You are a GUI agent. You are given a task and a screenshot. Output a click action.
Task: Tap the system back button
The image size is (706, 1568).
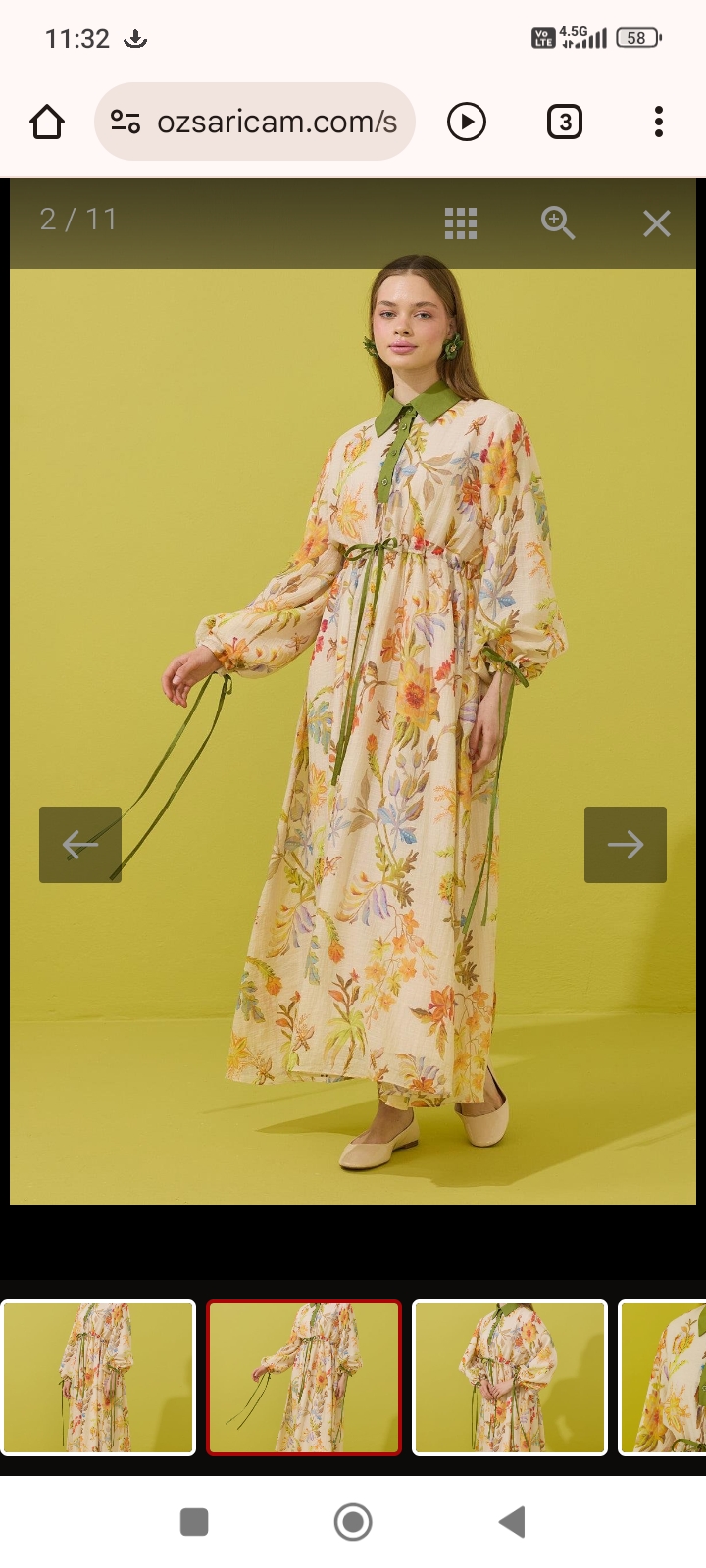click(x=512, y=1522)
